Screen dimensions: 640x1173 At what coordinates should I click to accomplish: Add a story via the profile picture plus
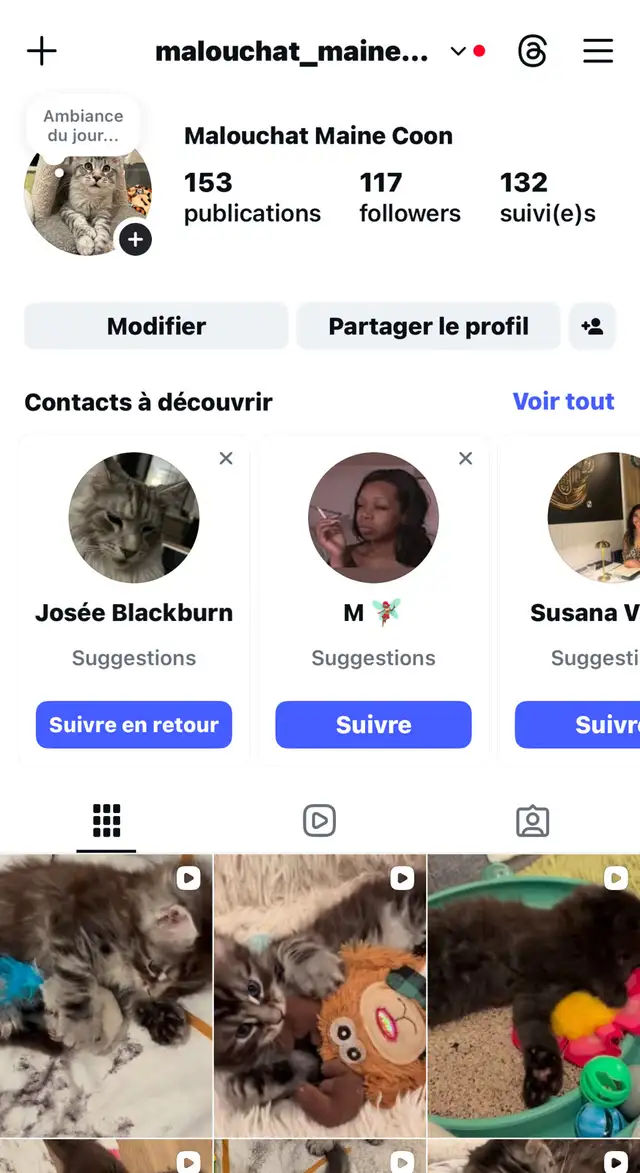135,240
